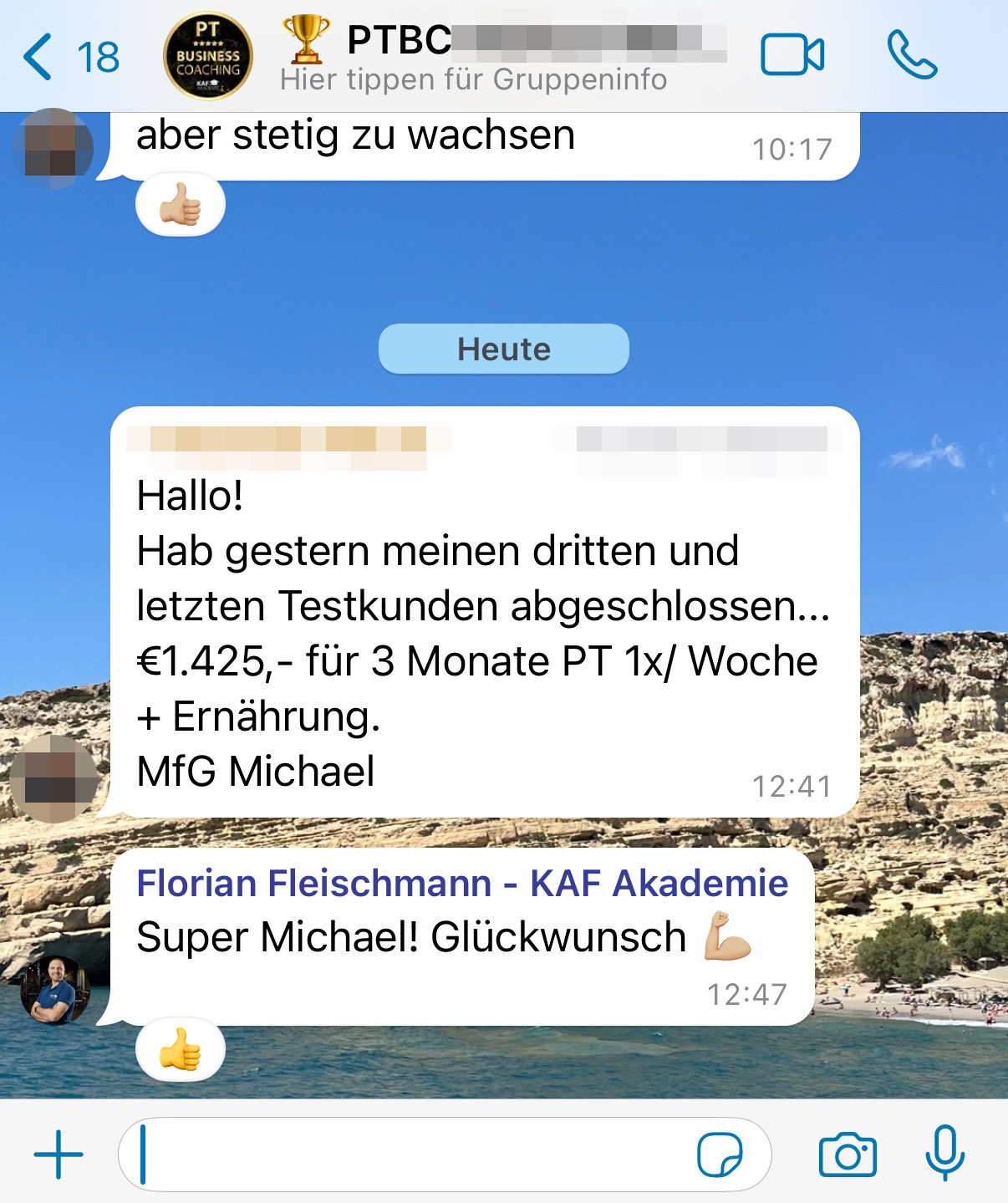The height and width of the screenshot is (1203, 1008).
Task: View thumbs-up reaction under the 10:17 message
Action: click(181, 205)
